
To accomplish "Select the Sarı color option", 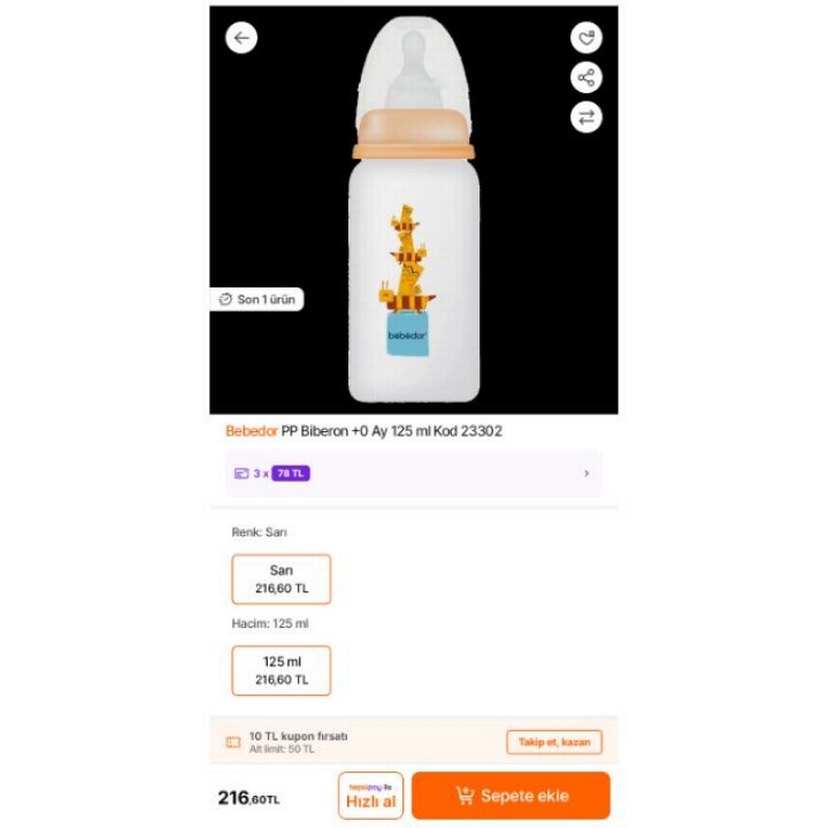I will 281,579.
